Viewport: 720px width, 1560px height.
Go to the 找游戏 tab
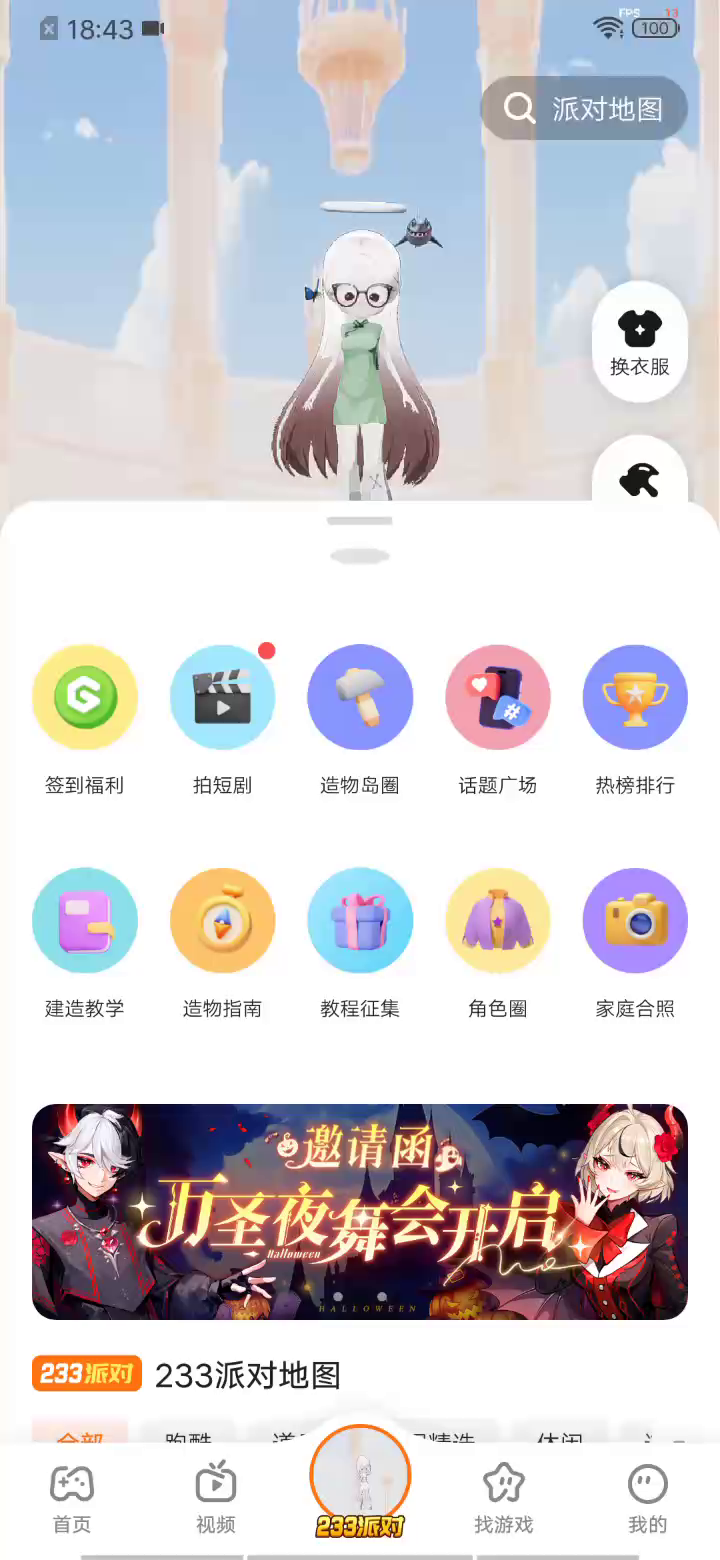[504, 1497]
